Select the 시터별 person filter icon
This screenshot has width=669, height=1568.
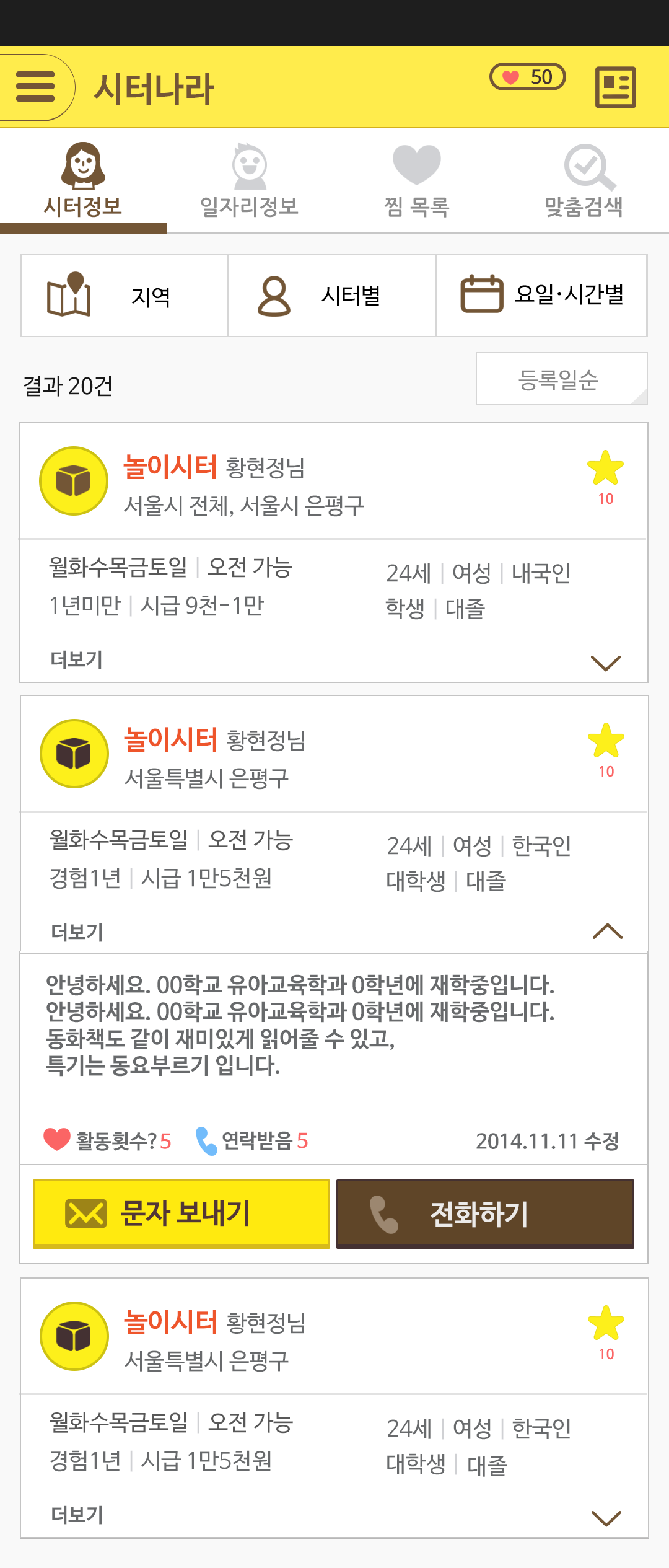click(274, 296)
